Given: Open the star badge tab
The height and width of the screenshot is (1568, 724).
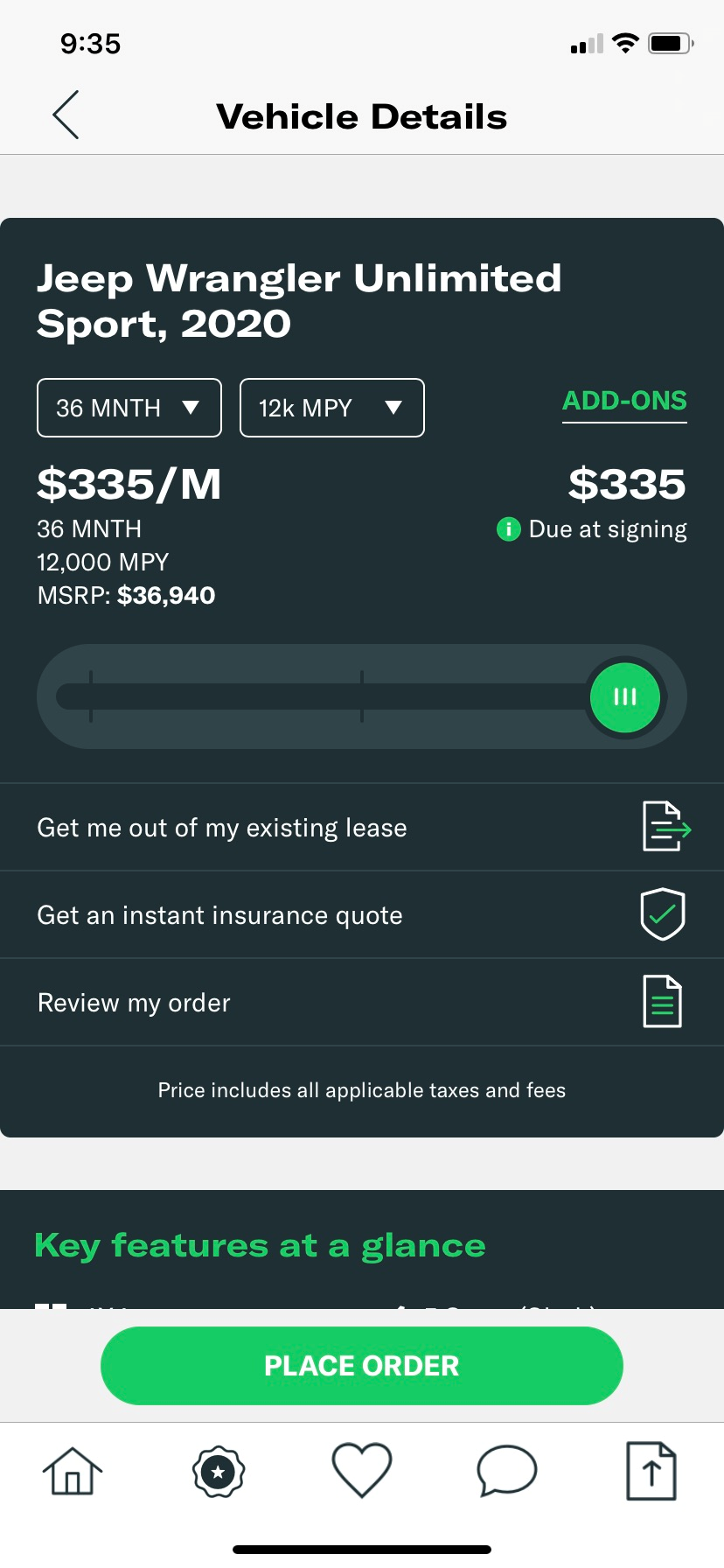Looking at the screenshot, I should [218, 1472].
